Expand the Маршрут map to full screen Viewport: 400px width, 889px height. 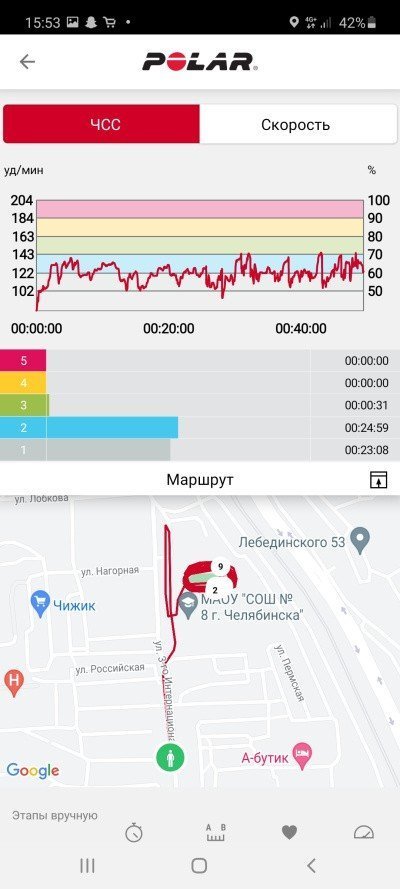[378, 480]
